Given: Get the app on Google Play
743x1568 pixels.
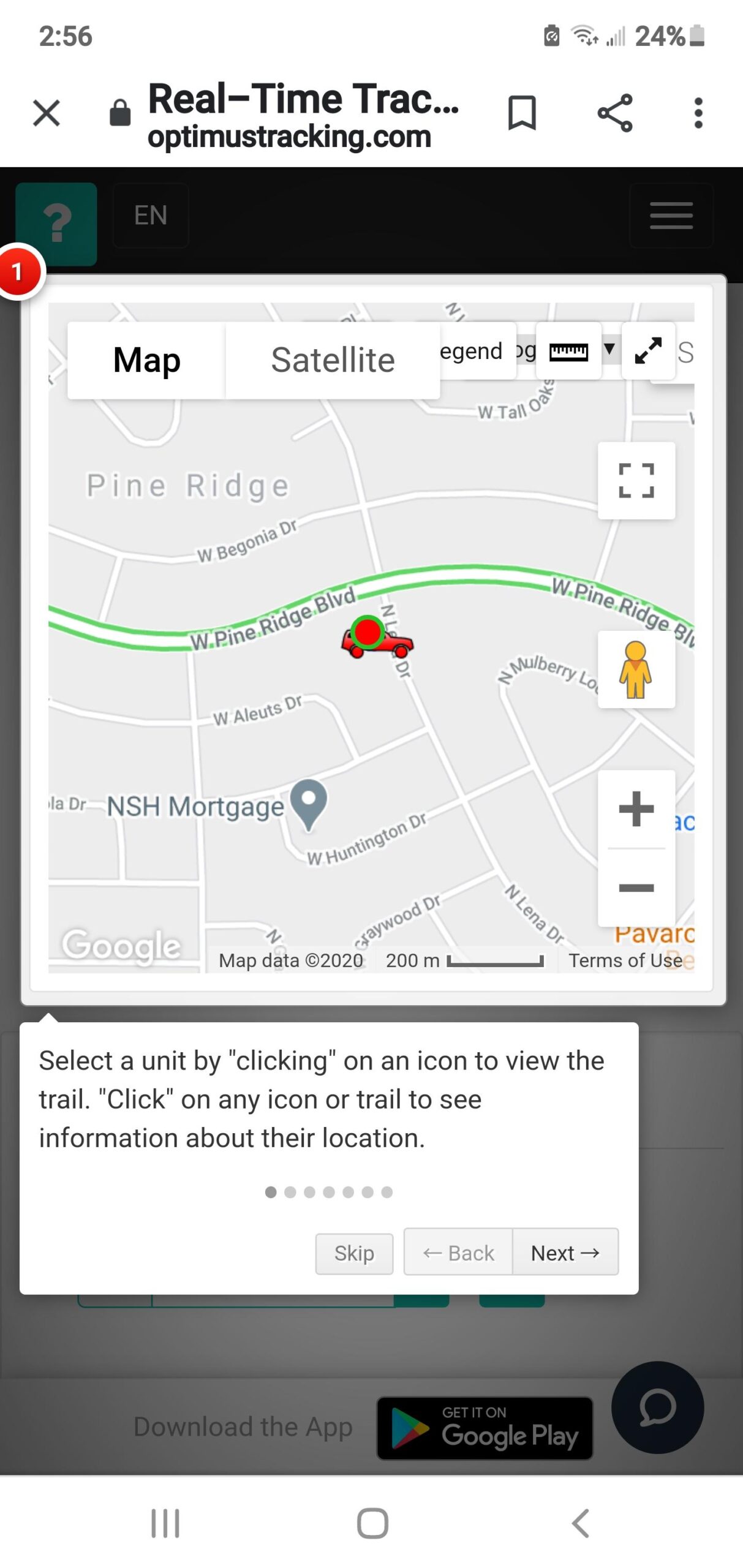Looking at the screenshot, I should [485, 1427].
